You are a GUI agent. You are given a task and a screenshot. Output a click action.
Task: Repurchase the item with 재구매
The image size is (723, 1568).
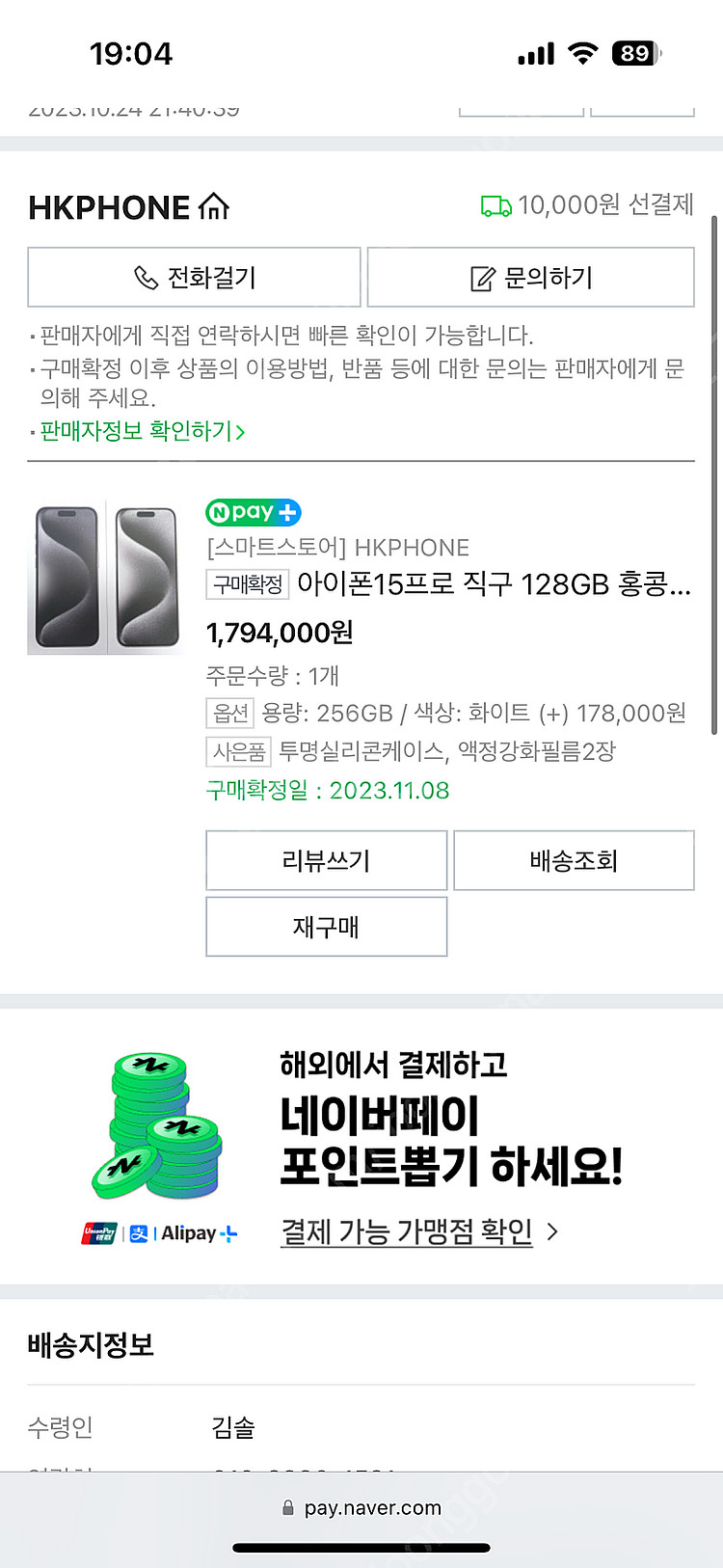327,927
